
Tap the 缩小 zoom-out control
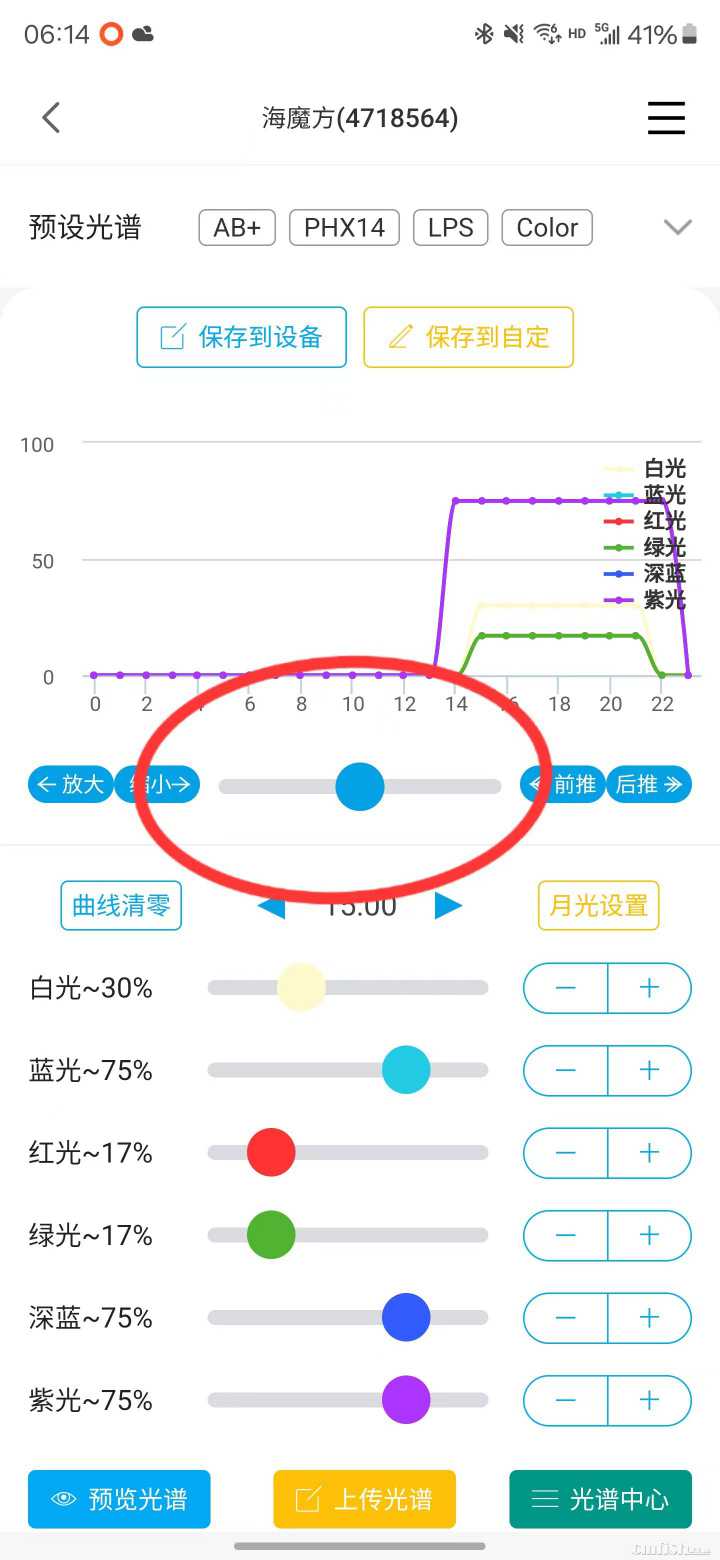pos(157,785)
